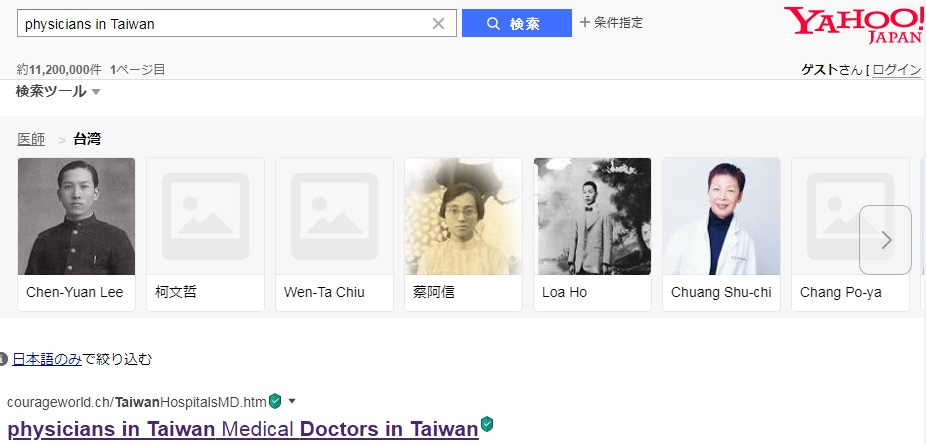
Task: Tap the search box with physicians in Taiwan
Action: click(x=220, y=23)
